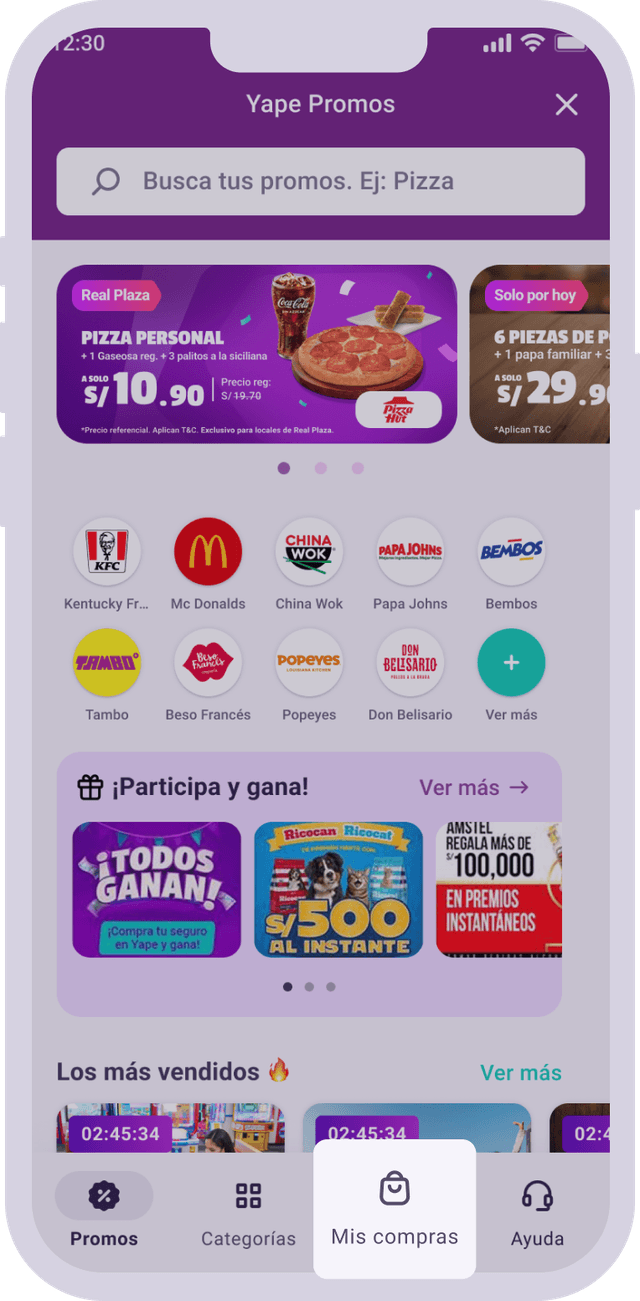
Task: Choose the Tambo brand
Action: coord(107,663)
